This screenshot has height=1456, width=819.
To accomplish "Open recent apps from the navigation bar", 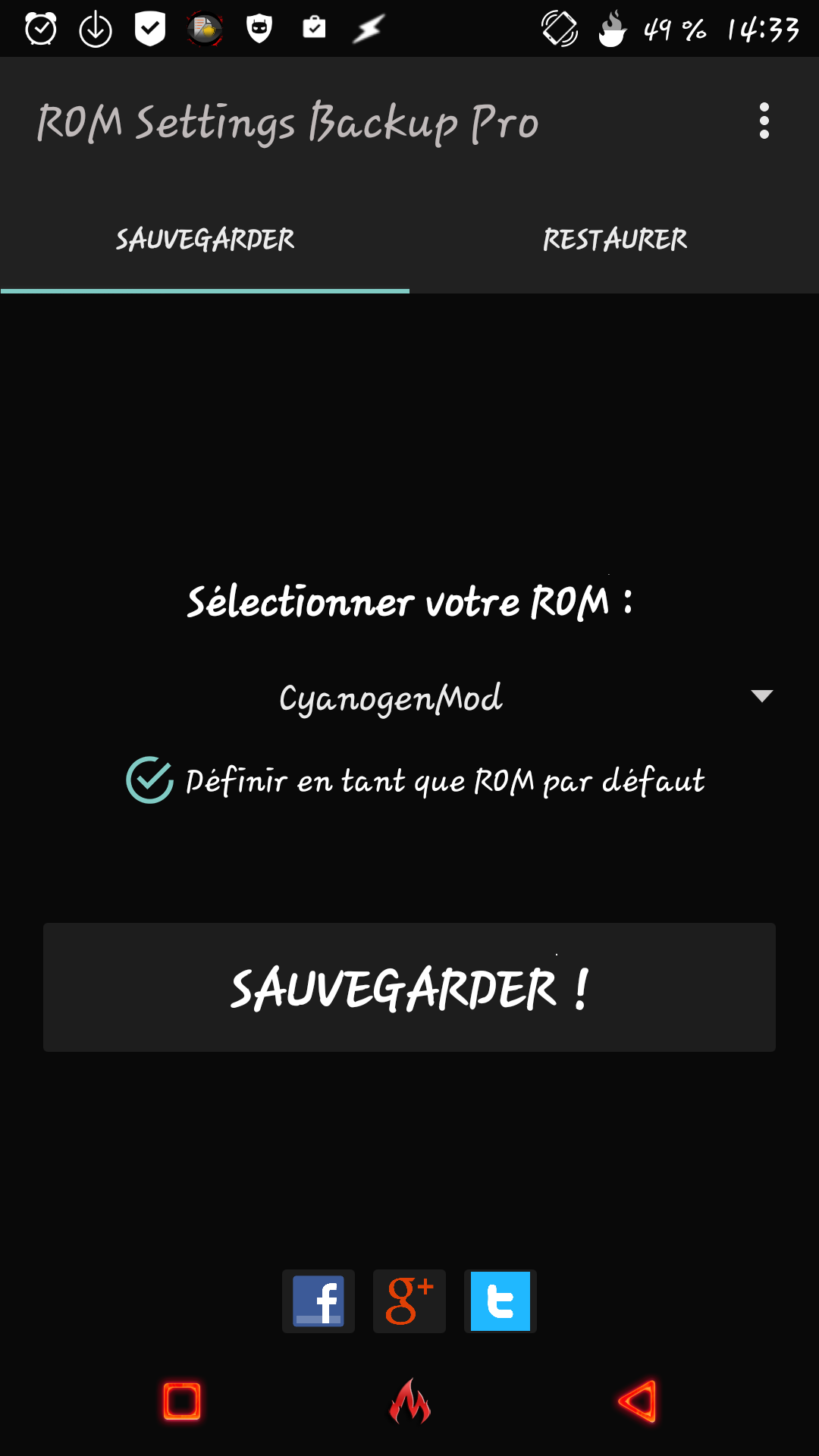I will [182, 1401].
